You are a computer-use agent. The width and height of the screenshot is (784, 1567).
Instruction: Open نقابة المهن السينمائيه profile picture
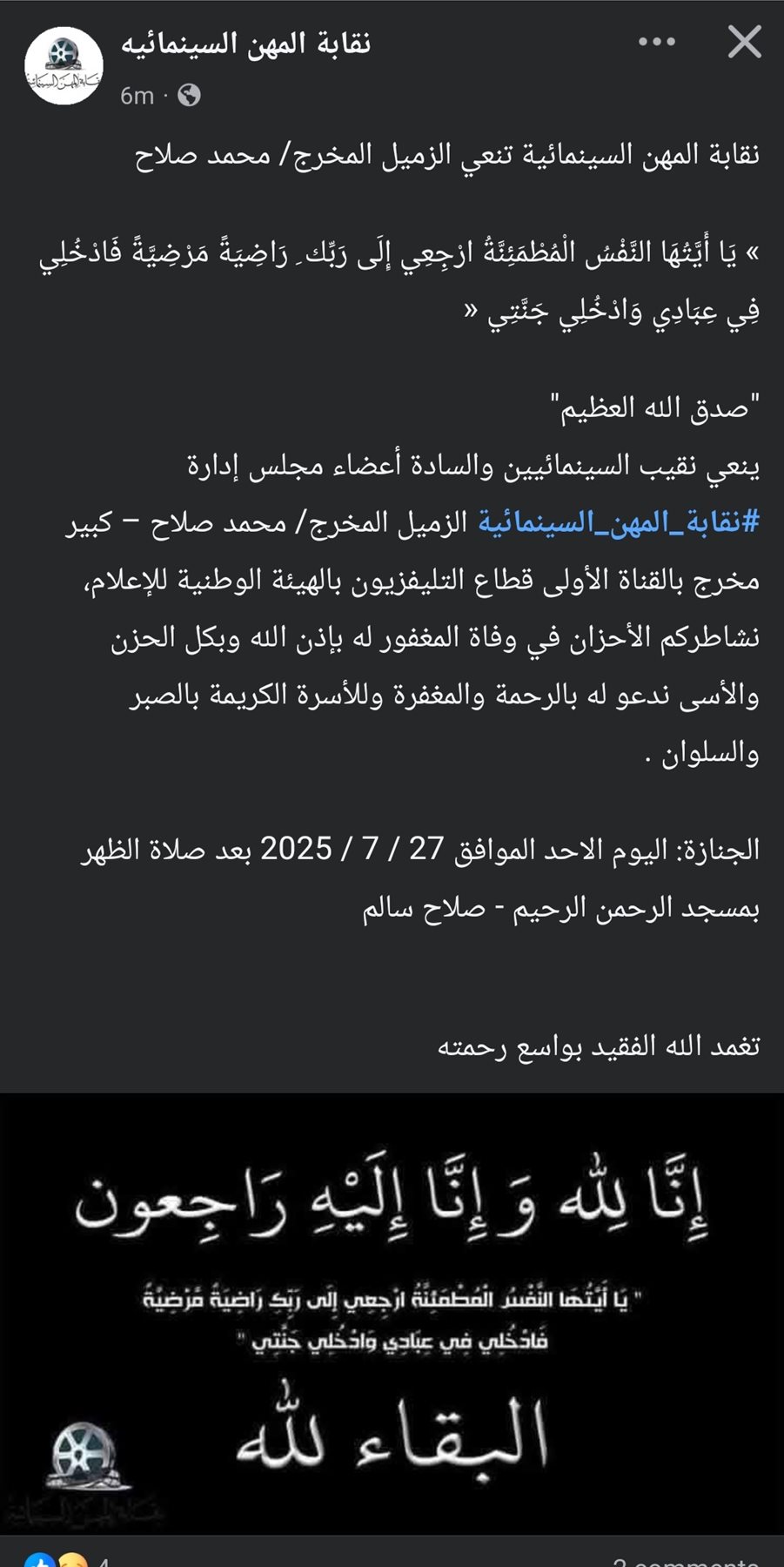tap(64, 66)
